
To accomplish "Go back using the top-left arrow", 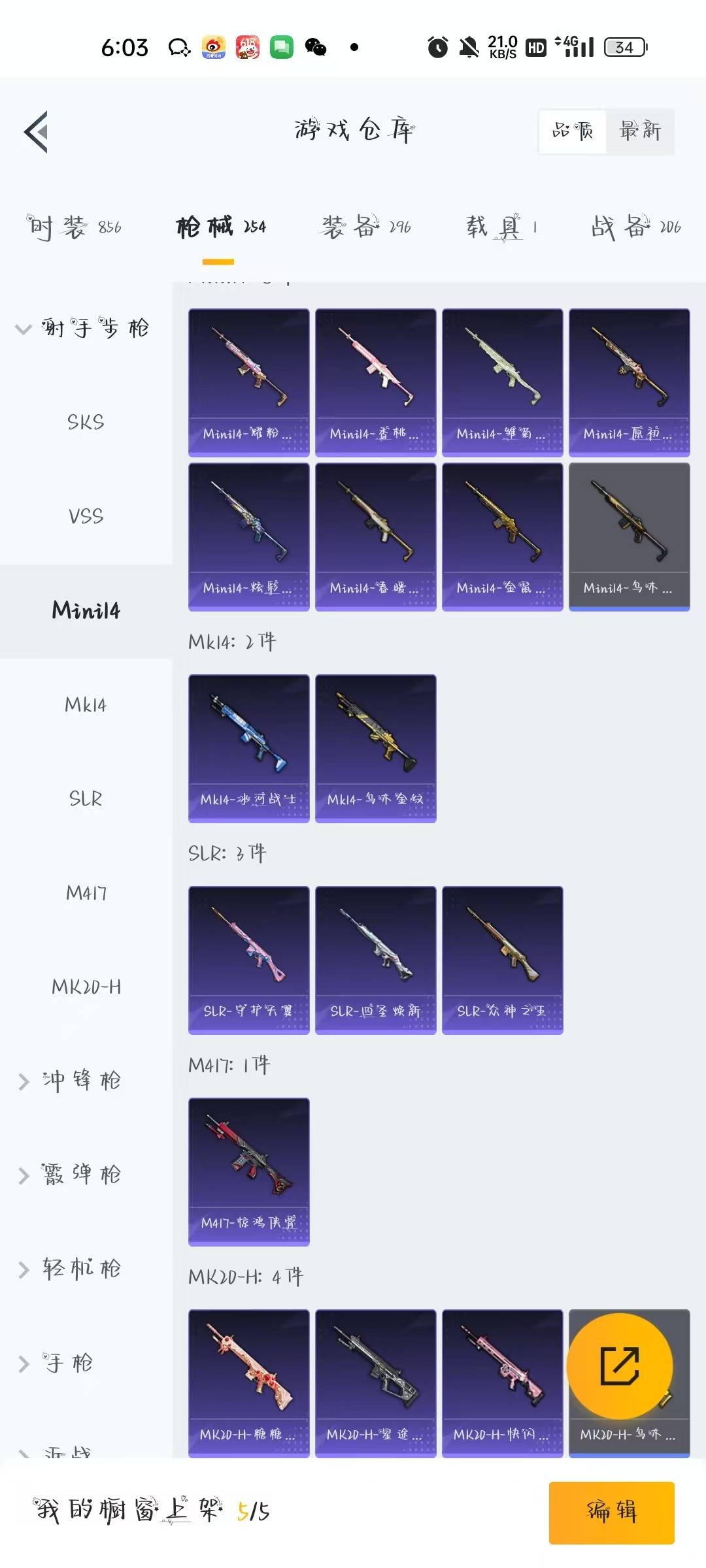I will [37, 131].
